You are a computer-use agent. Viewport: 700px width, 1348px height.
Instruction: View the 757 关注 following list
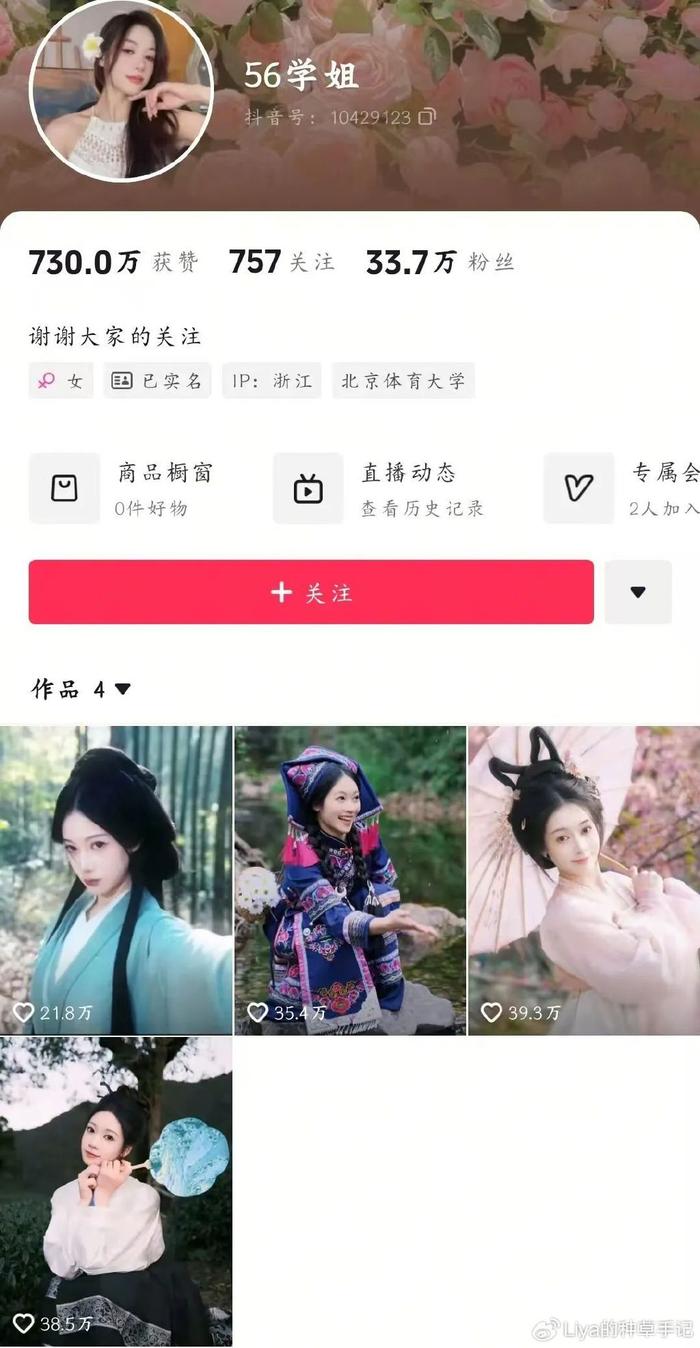(281, 262)
